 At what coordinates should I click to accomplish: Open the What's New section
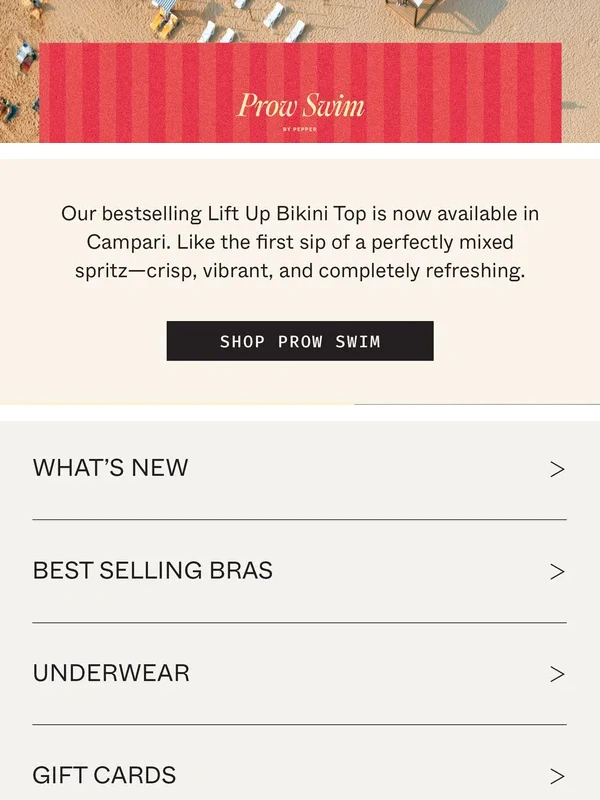click(299, 468)
